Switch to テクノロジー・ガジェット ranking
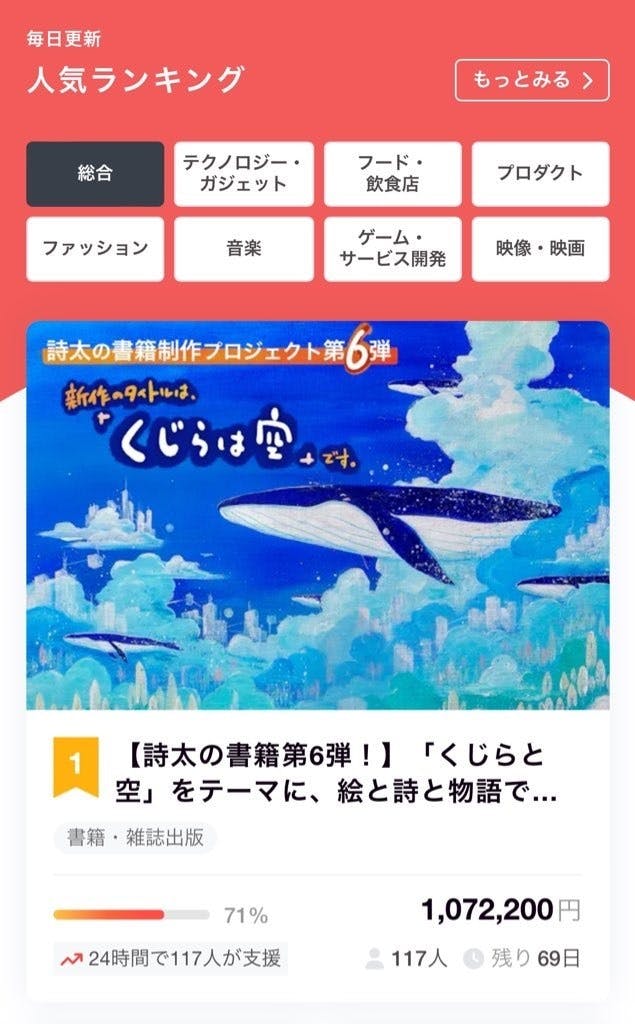 tap(244, 174)
